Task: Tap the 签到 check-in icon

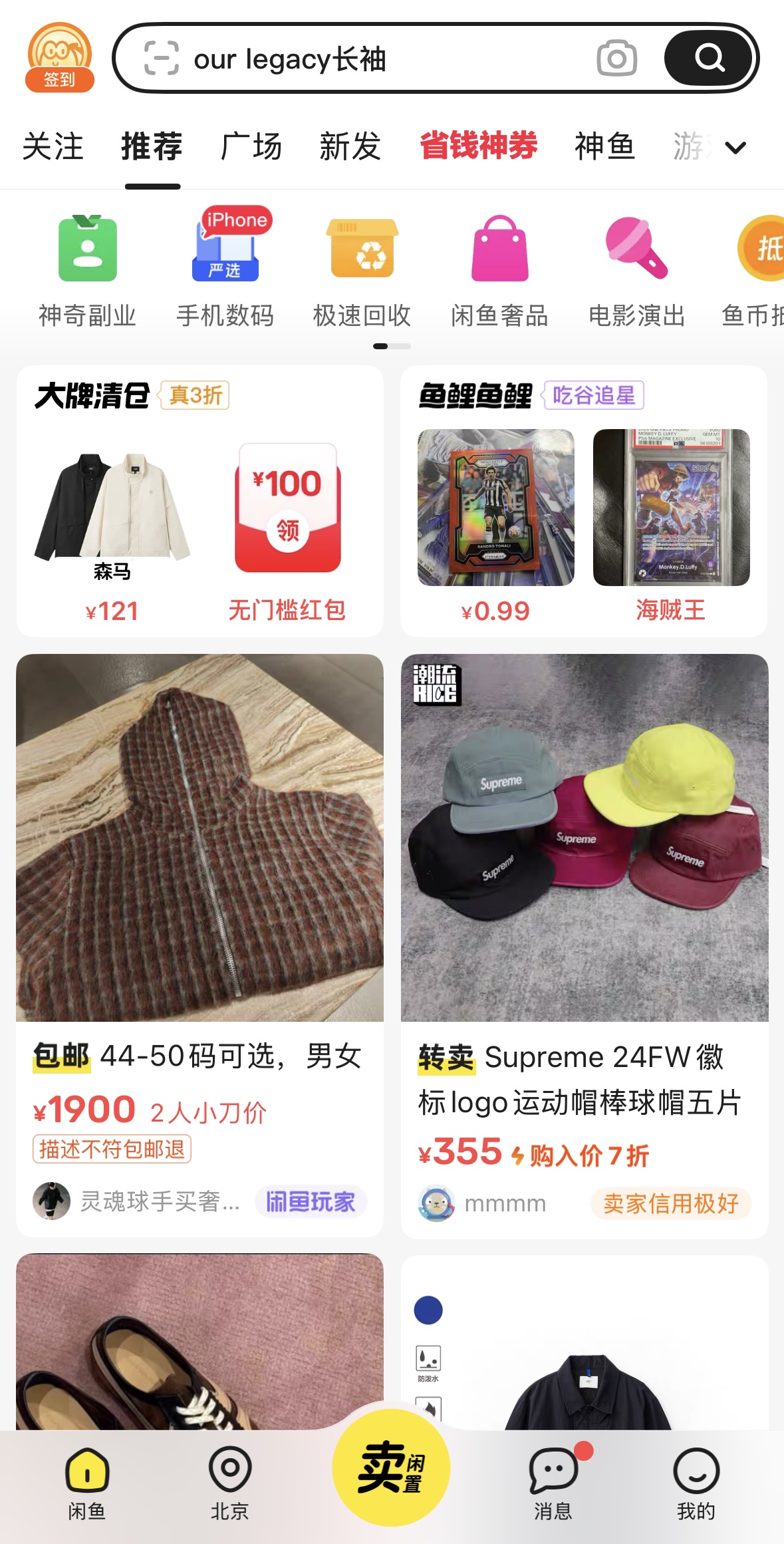Action: pyautogui.click(x=59, y=58)
